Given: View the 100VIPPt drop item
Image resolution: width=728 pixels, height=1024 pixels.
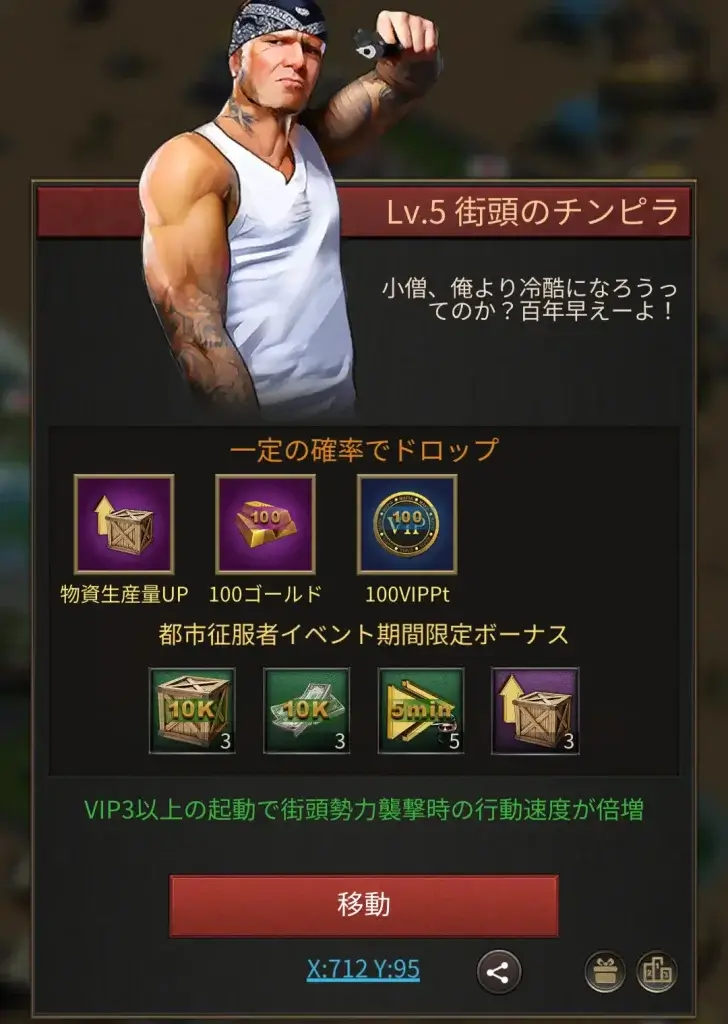Looking at the screenshot, I should click(407, 524).
